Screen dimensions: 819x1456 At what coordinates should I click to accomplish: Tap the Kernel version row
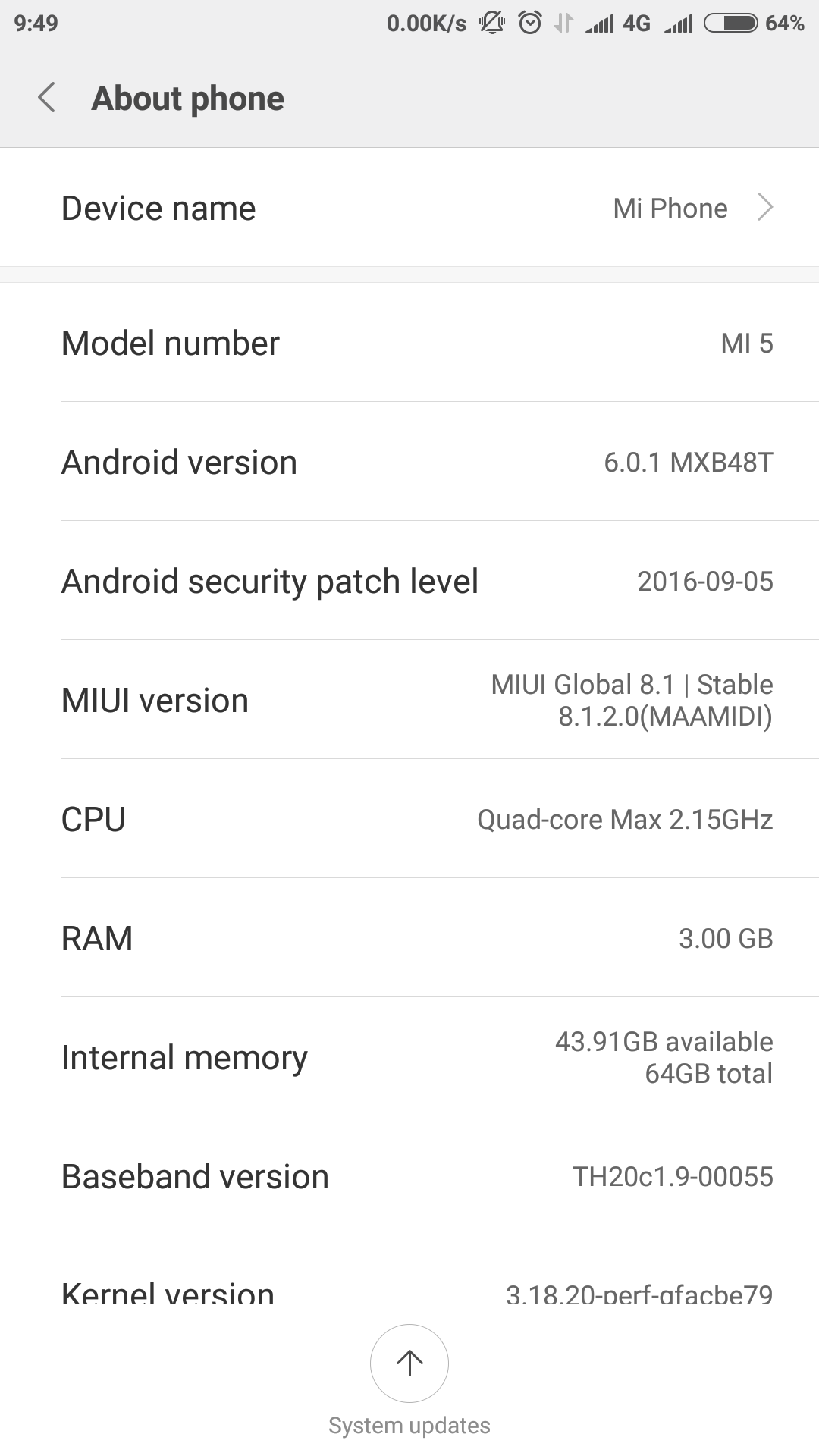[x=409, y=1289]
